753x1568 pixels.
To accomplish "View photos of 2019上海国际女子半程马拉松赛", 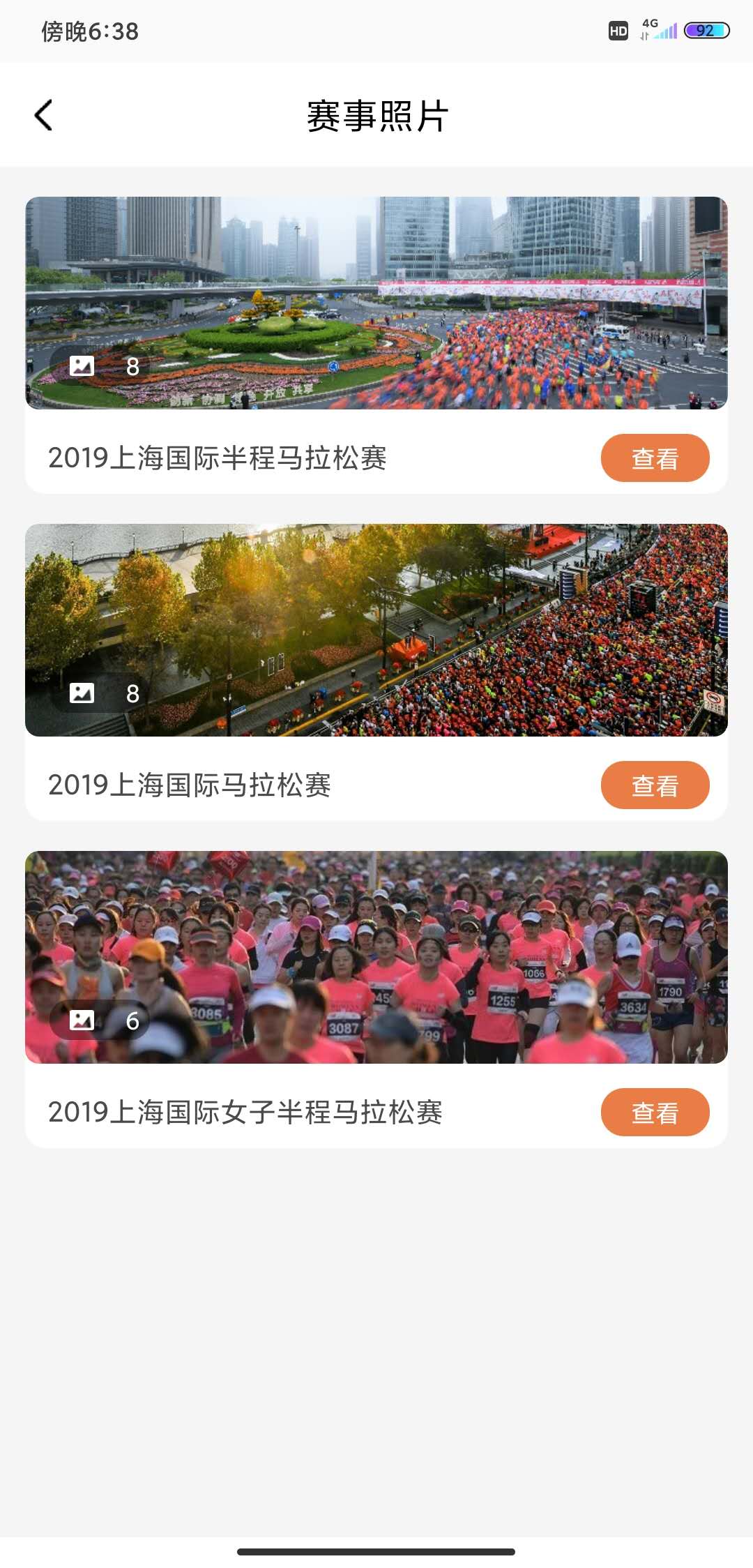I will click(x=655, y=1113).
